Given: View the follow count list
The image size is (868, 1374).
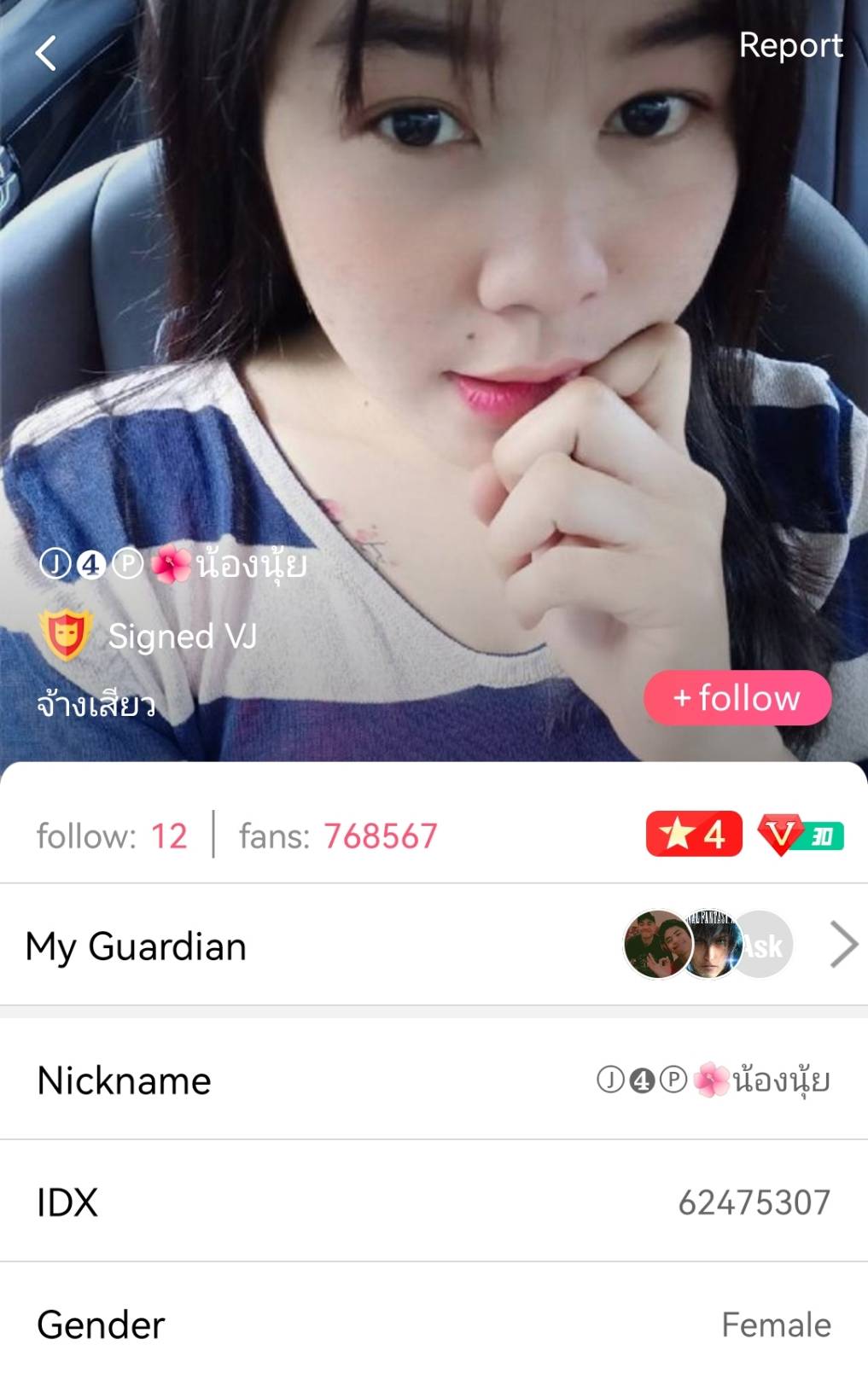Looking at the screenshot, I should tap(112, 836).
